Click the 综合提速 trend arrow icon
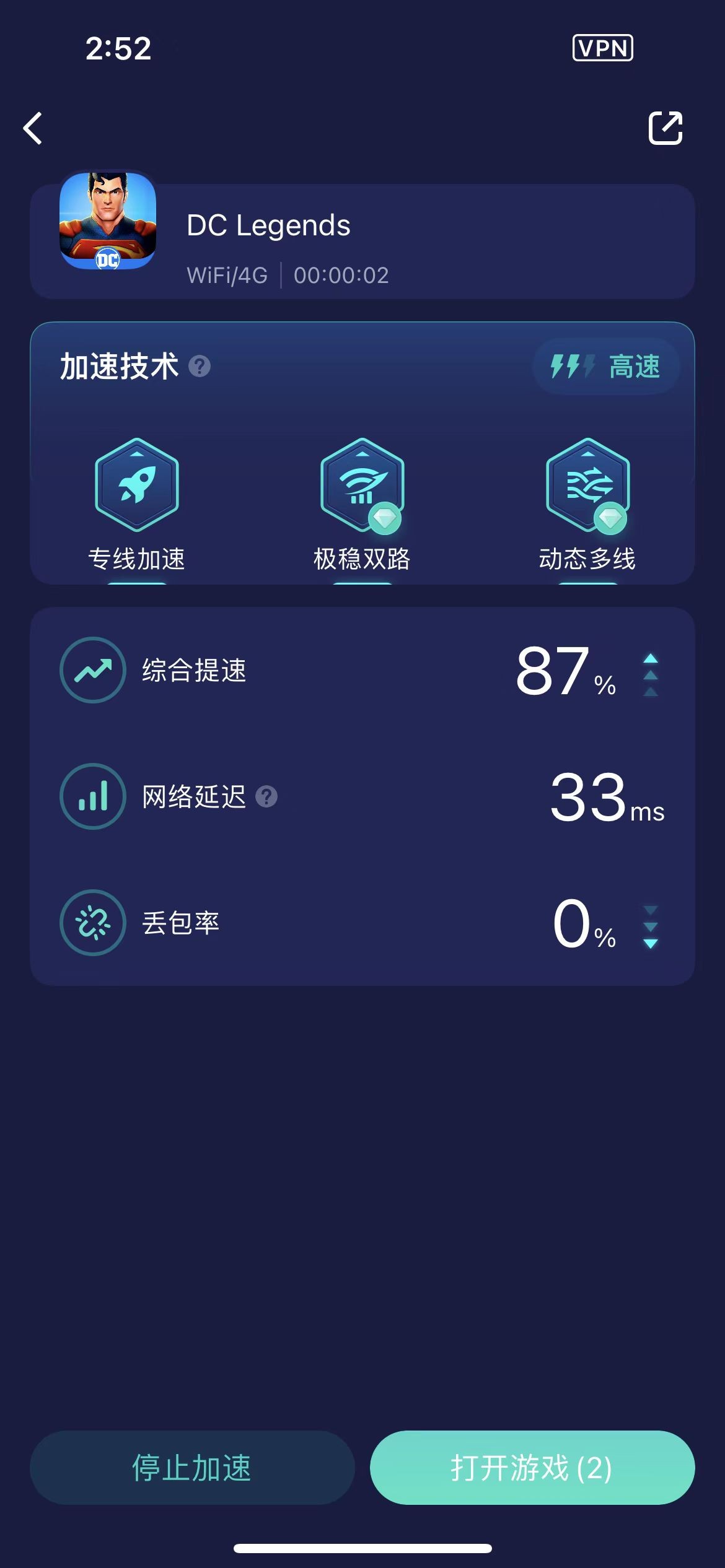 coord(93,670)
